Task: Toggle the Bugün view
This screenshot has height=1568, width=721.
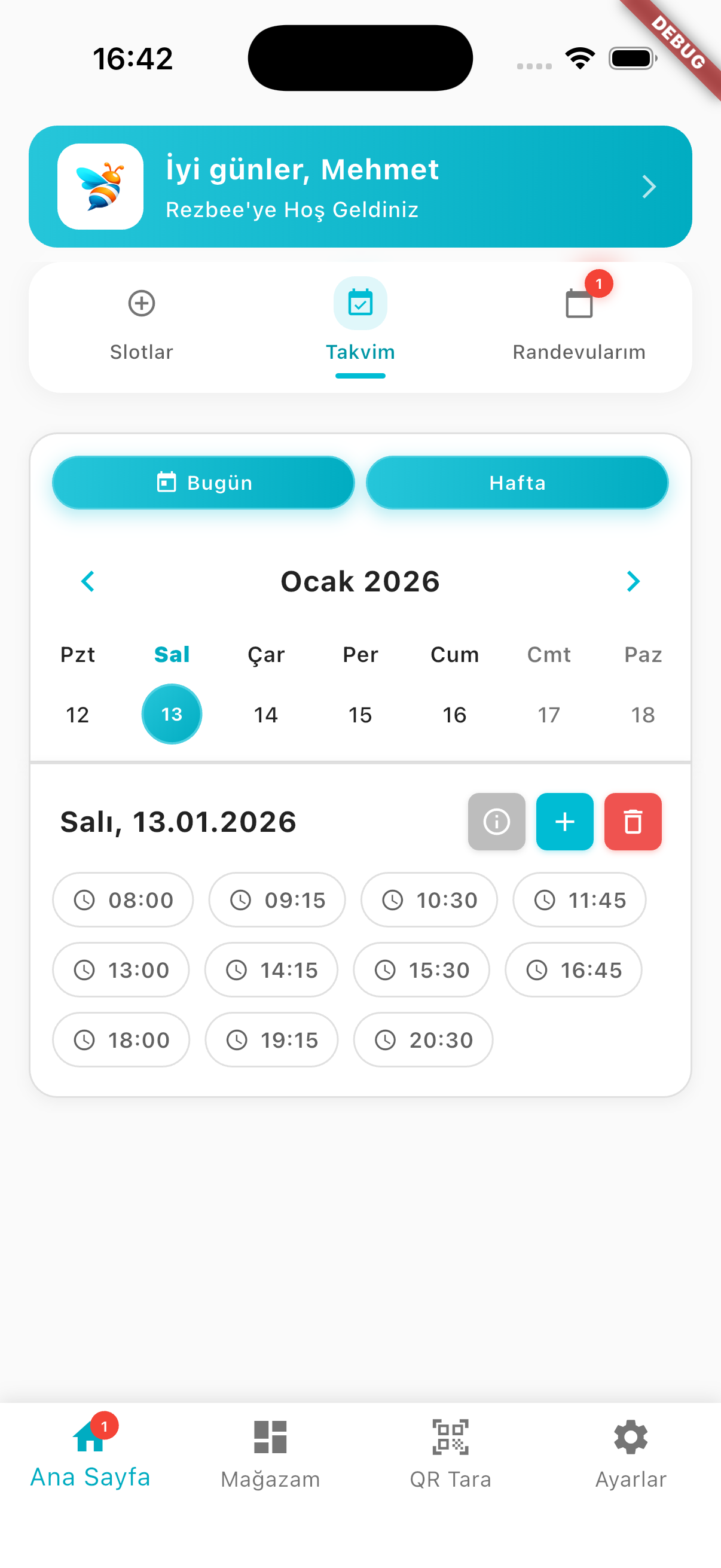Action: (x=203, y=482)
